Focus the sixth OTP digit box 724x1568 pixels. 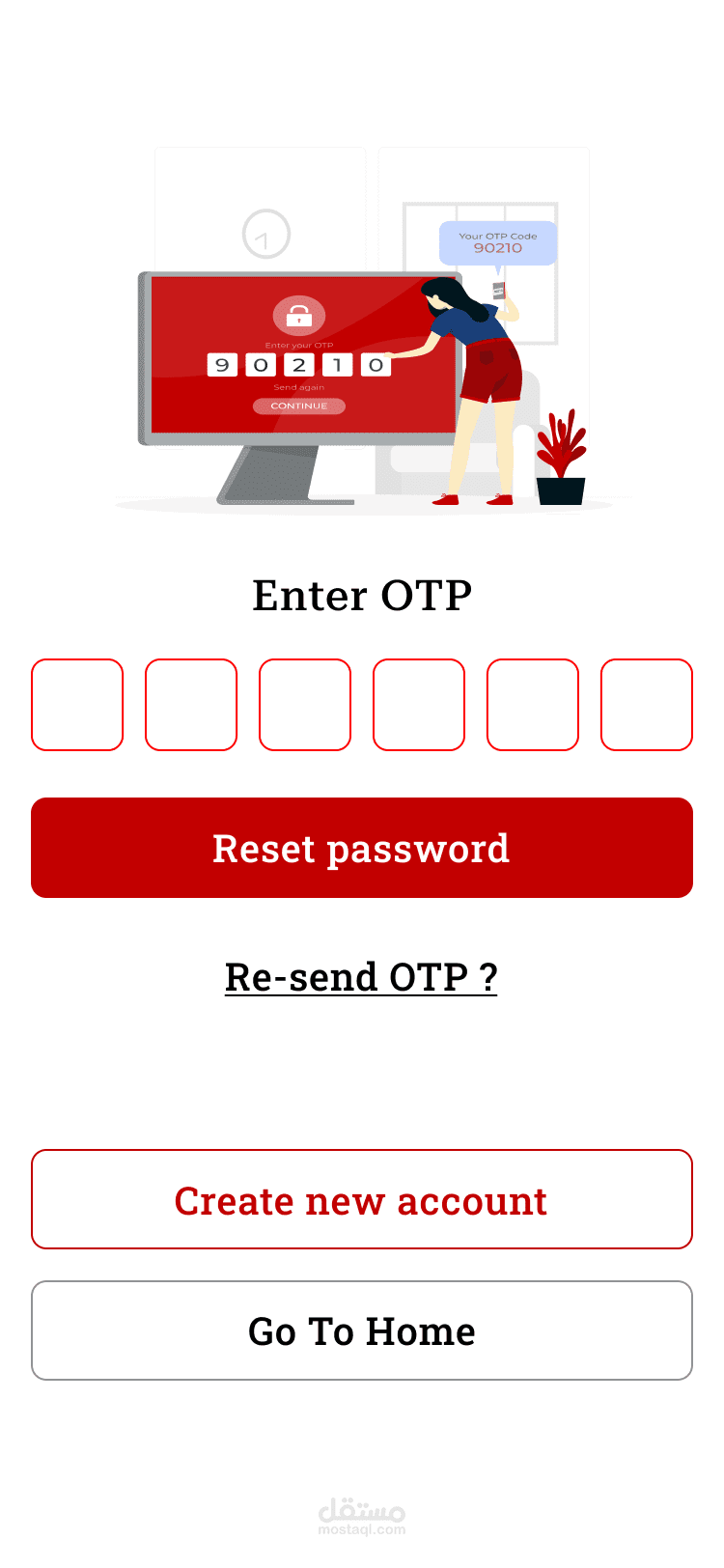pos(647,705)
